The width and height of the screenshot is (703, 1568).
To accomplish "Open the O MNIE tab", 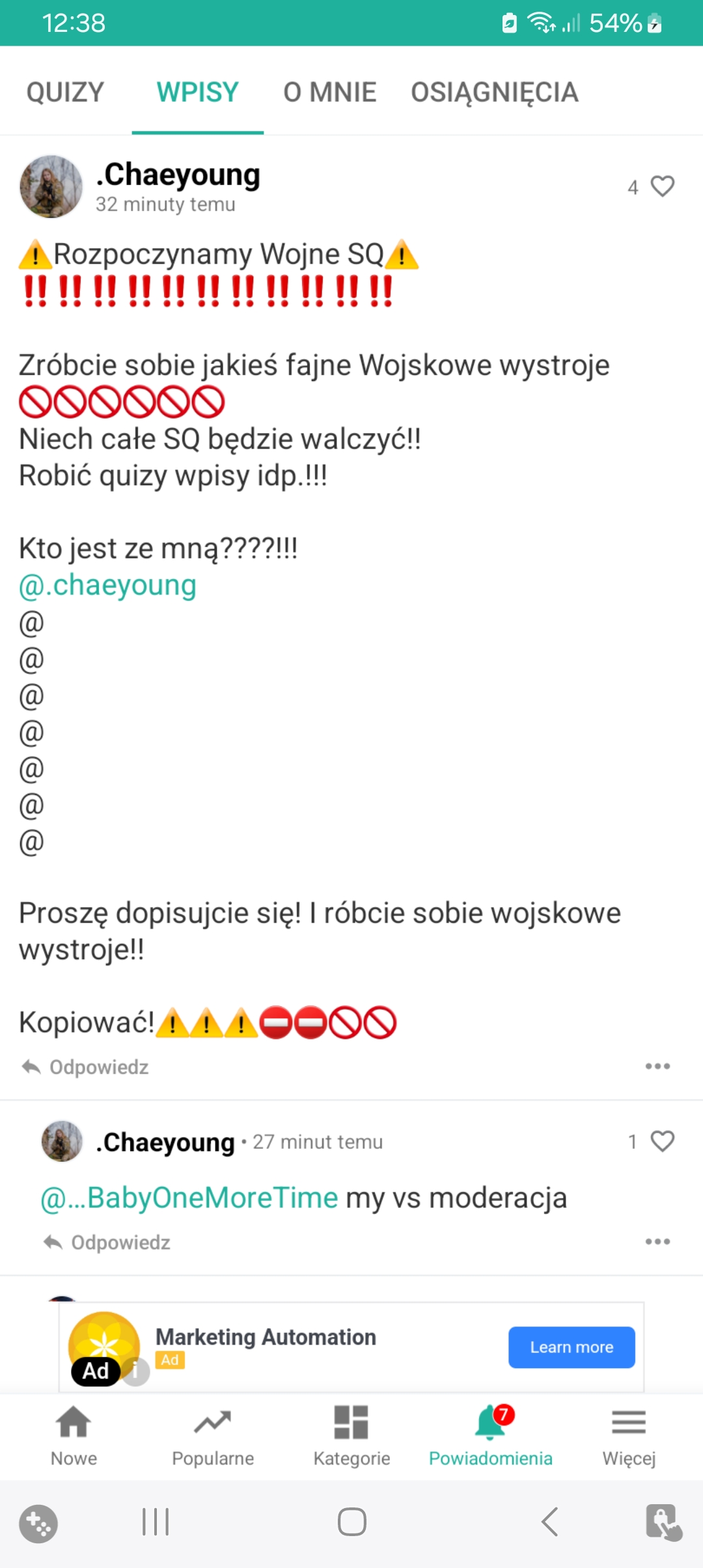I will point(329,92).
